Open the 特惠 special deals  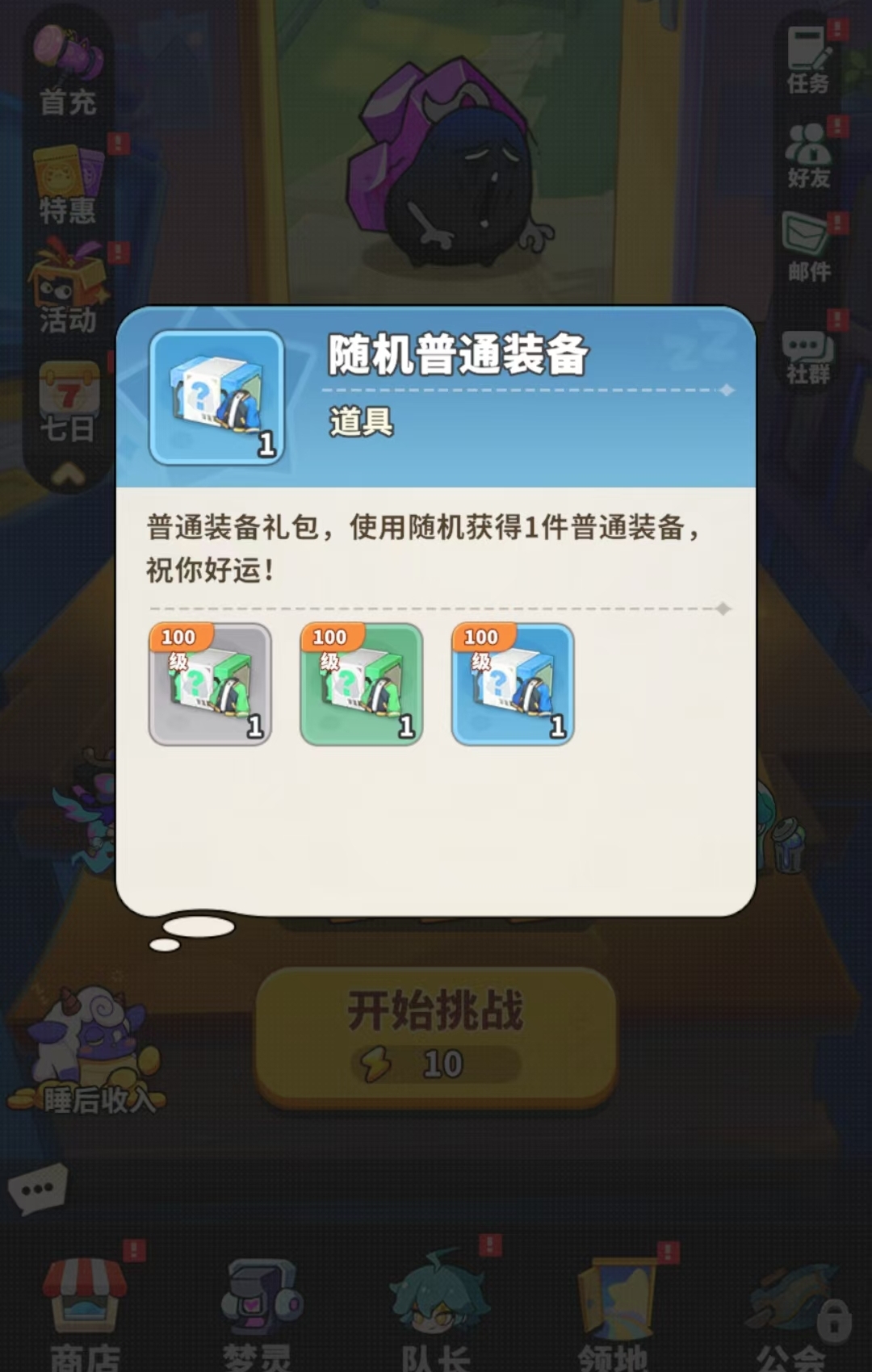[x=69, y=186]
